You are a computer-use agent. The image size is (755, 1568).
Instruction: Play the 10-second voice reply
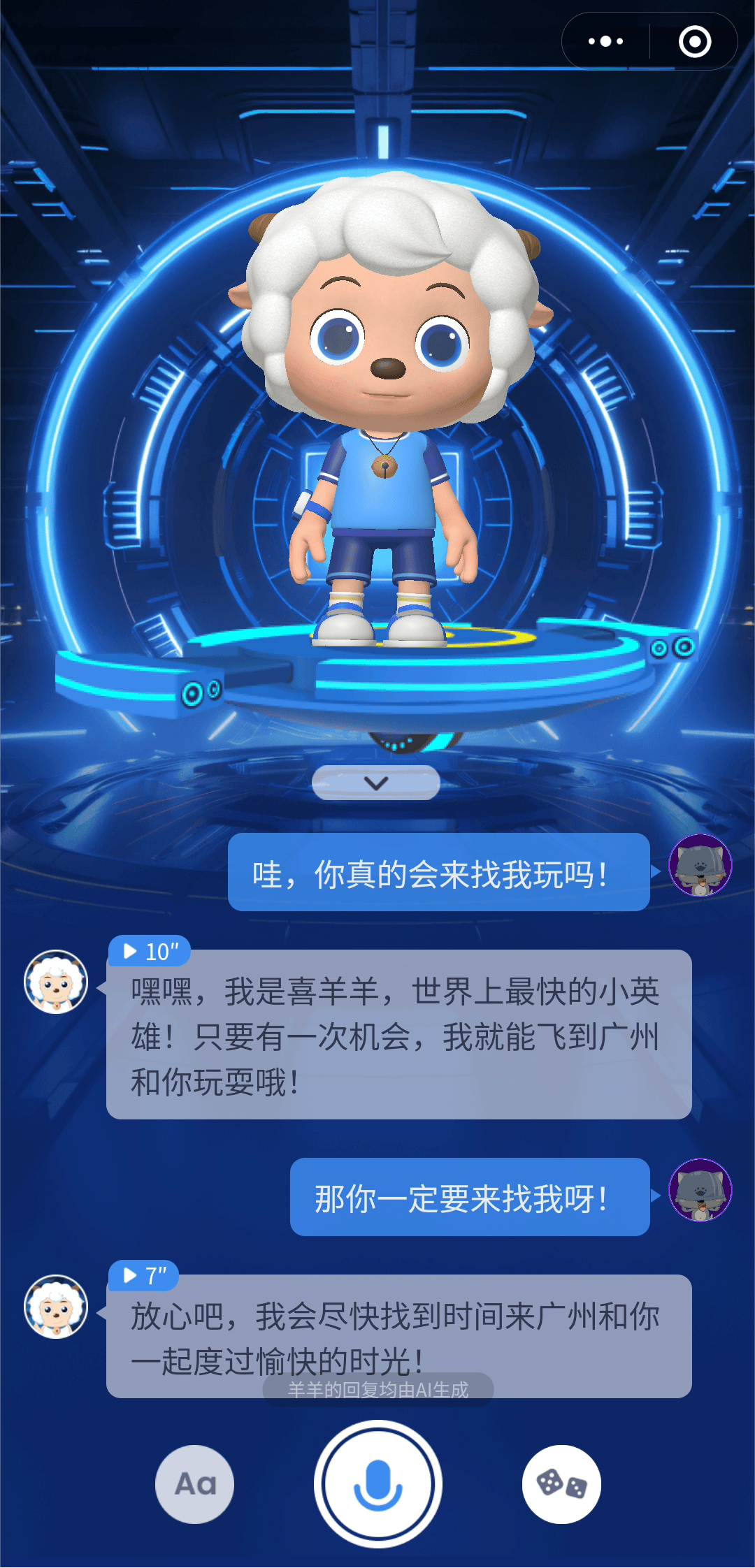click(x=149, y=950)
